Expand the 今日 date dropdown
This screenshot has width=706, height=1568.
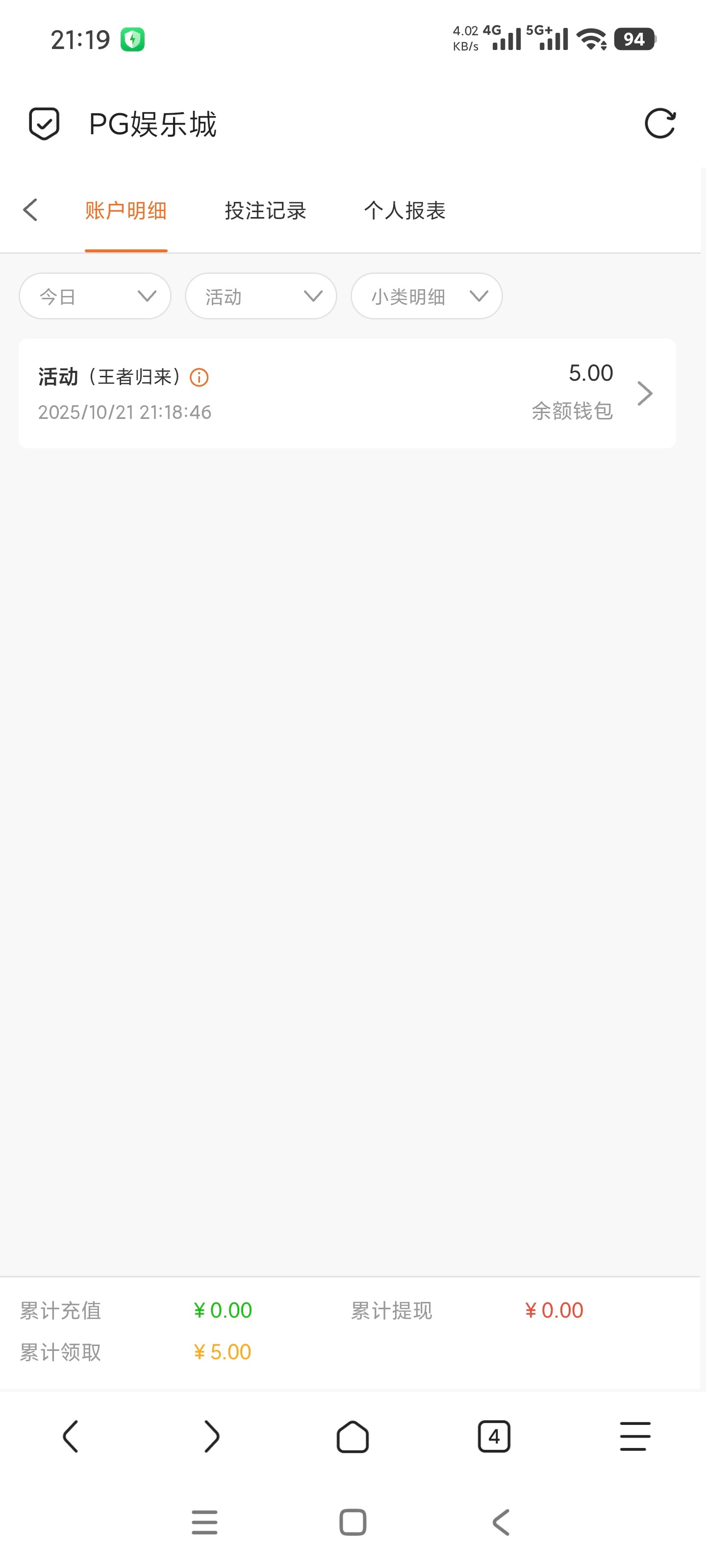95,296
